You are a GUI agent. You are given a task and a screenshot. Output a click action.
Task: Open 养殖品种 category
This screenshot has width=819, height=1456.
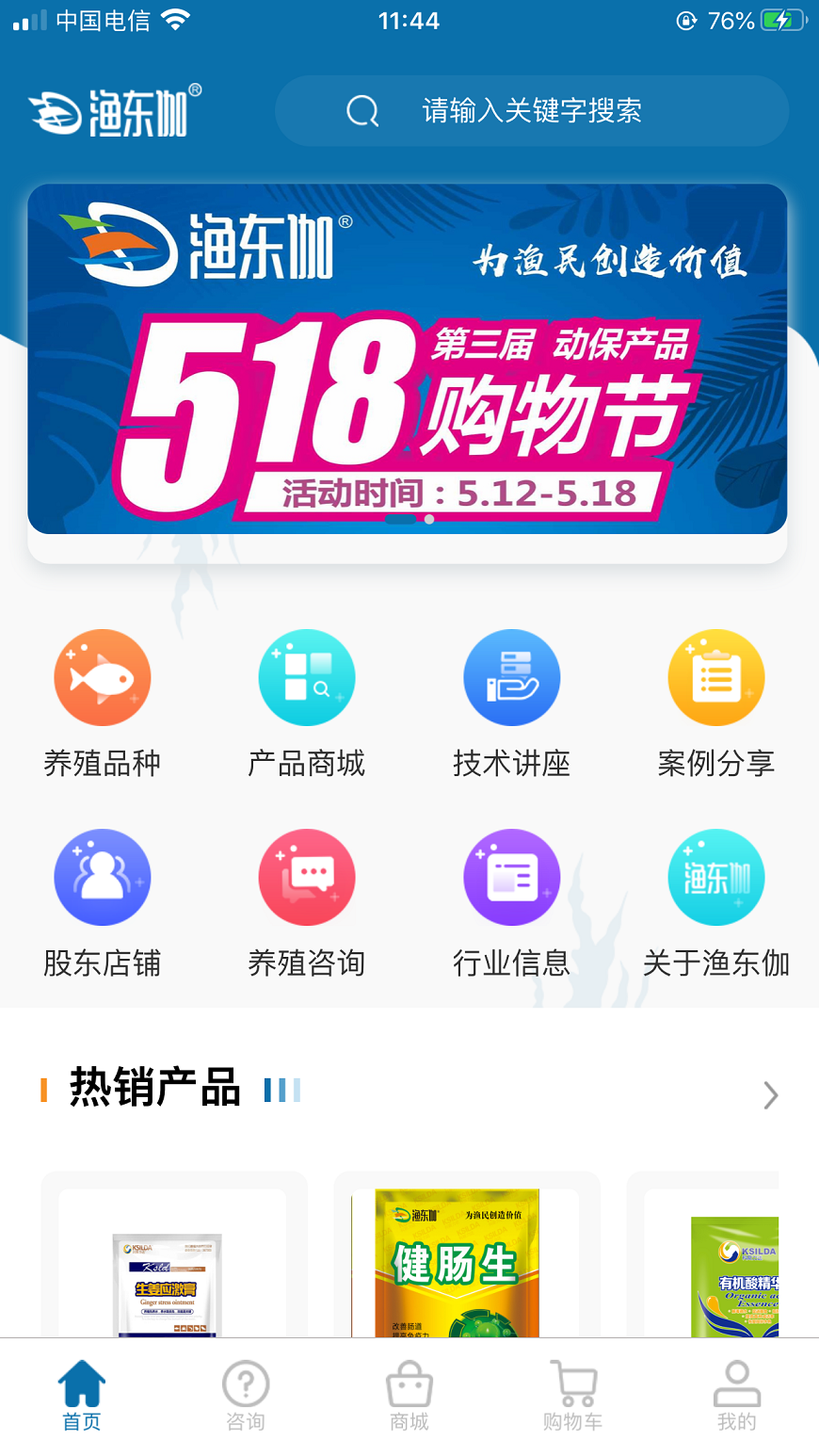(102, 702)
